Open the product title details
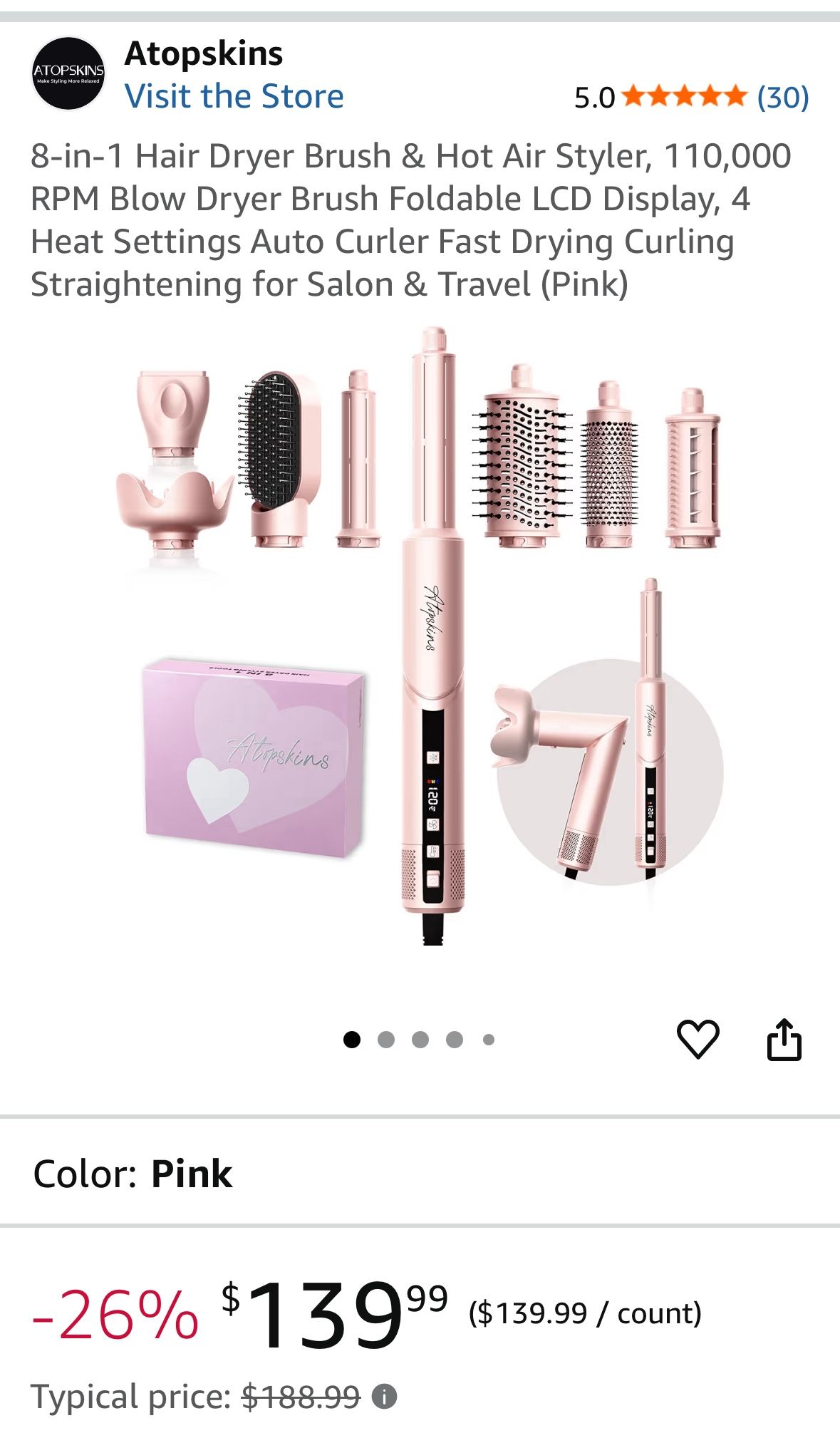Image resolution: width=840 pixels, height=1438 pixels. [410, 218]
